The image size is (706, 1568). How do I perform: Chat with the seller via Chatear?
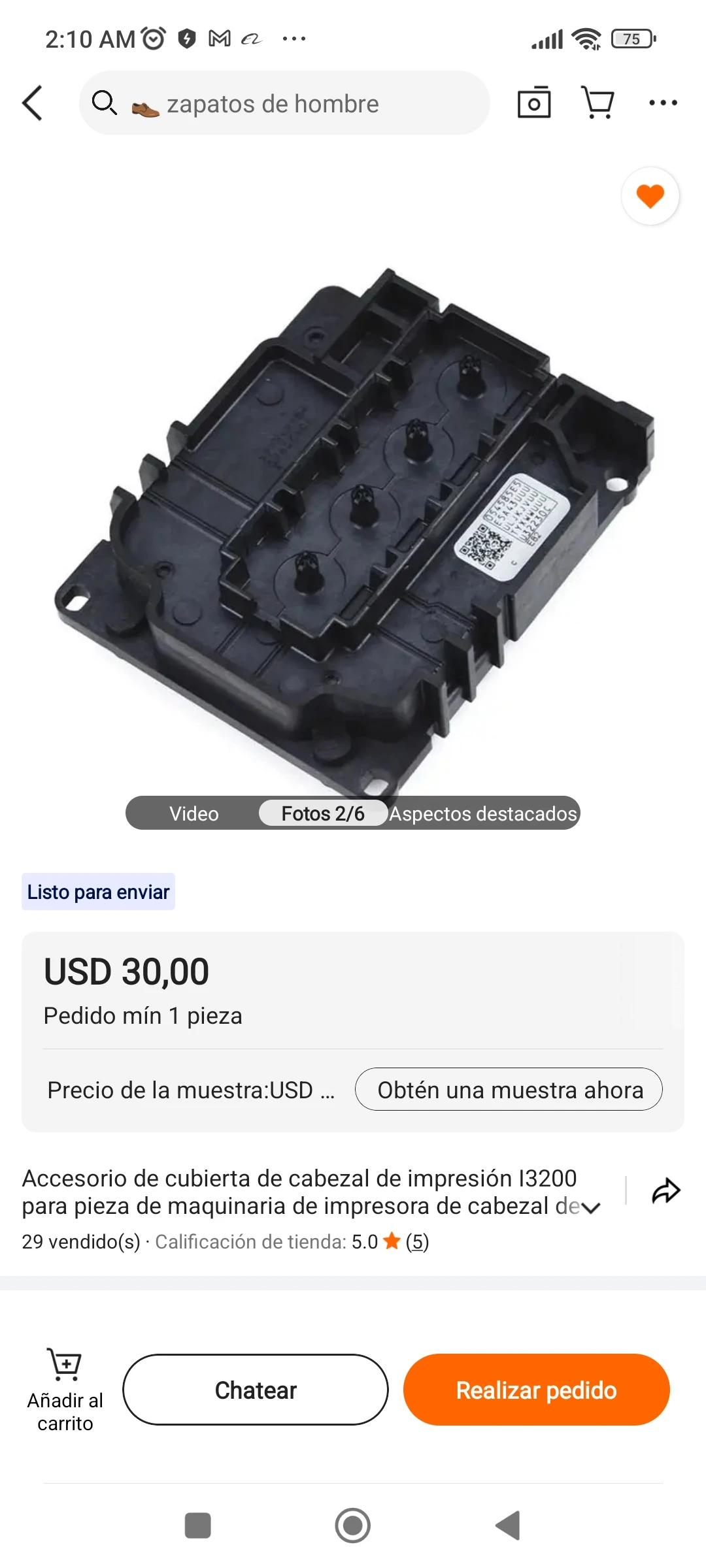tap(256, 1390)
